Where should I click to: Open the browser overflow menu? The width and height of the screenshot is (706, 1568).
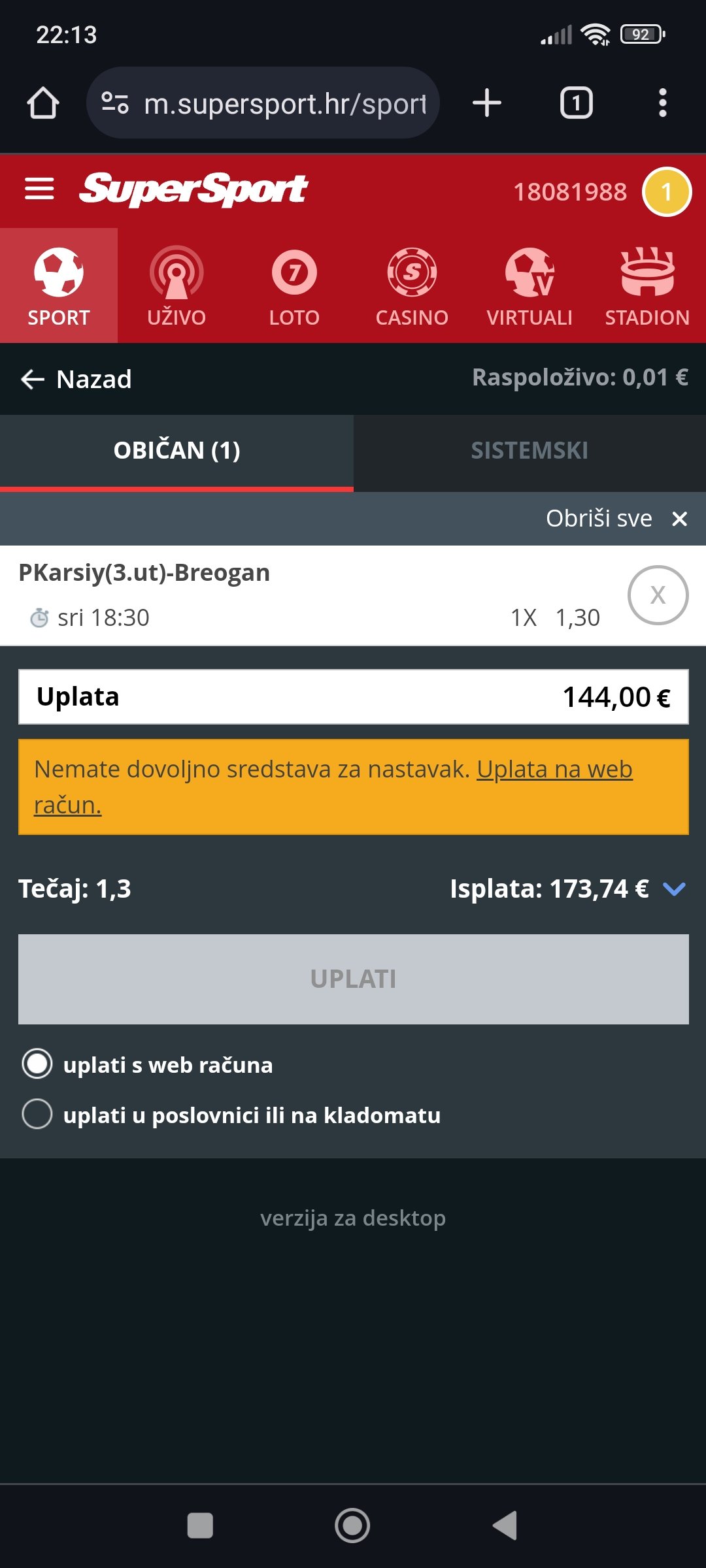click(x=662, y=103)
